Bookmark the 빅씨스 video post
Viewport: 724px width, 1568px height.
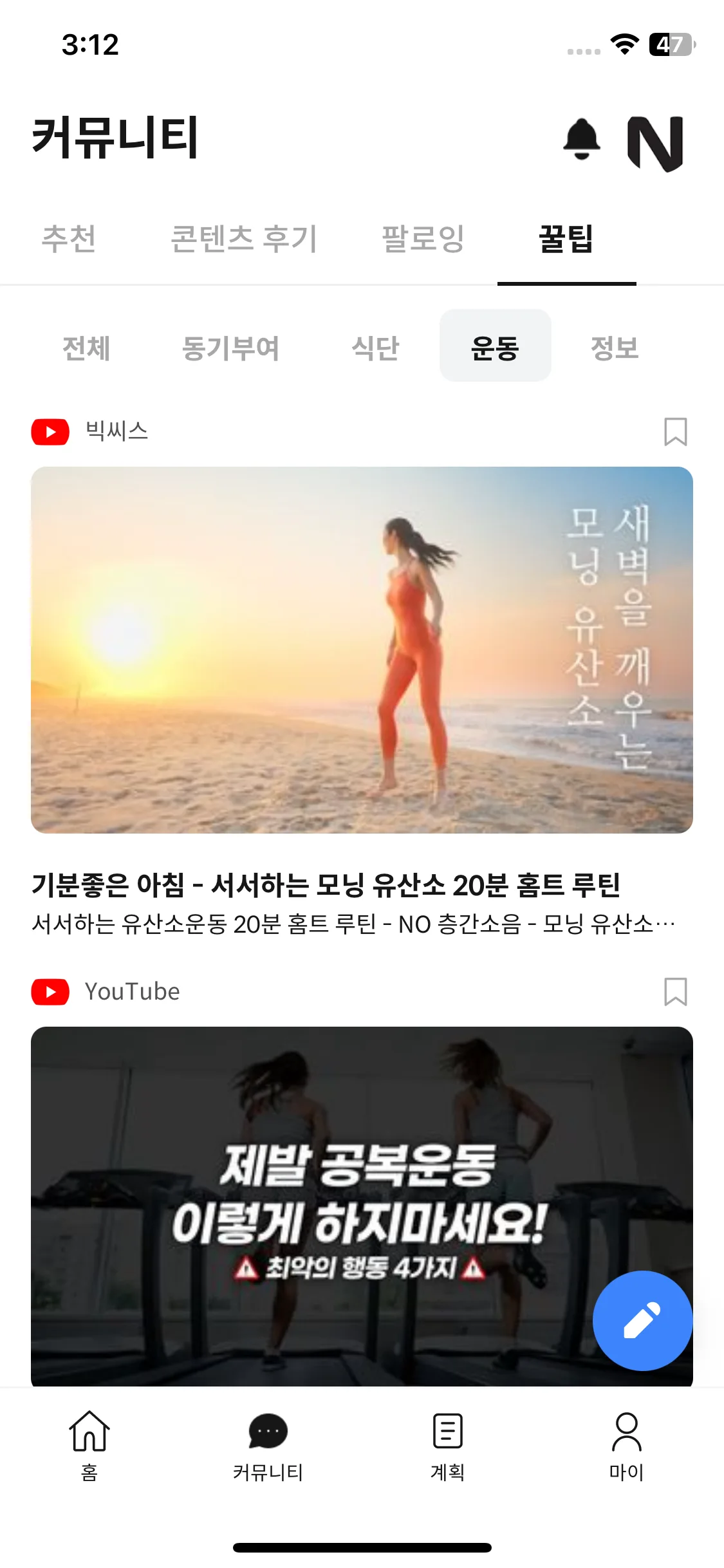point(675,431)
